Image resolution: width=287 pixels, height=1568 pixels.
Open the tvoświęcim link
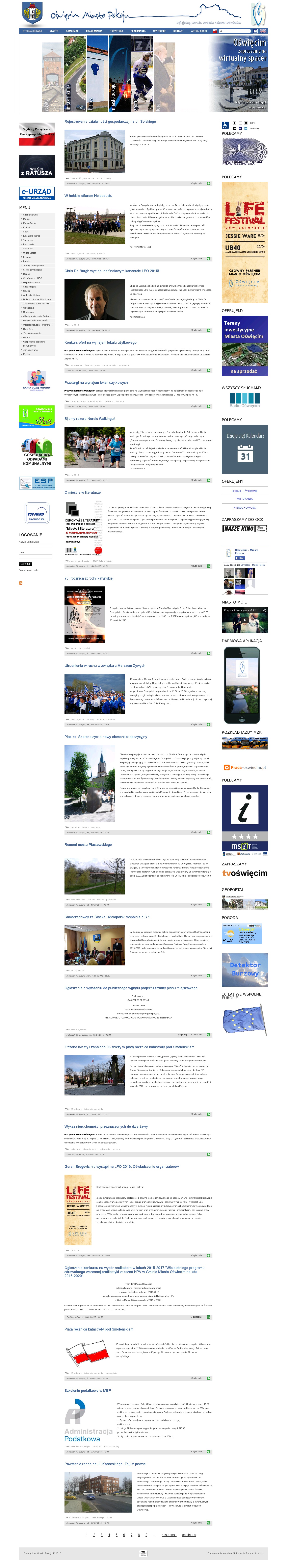[x=244, y=873]
